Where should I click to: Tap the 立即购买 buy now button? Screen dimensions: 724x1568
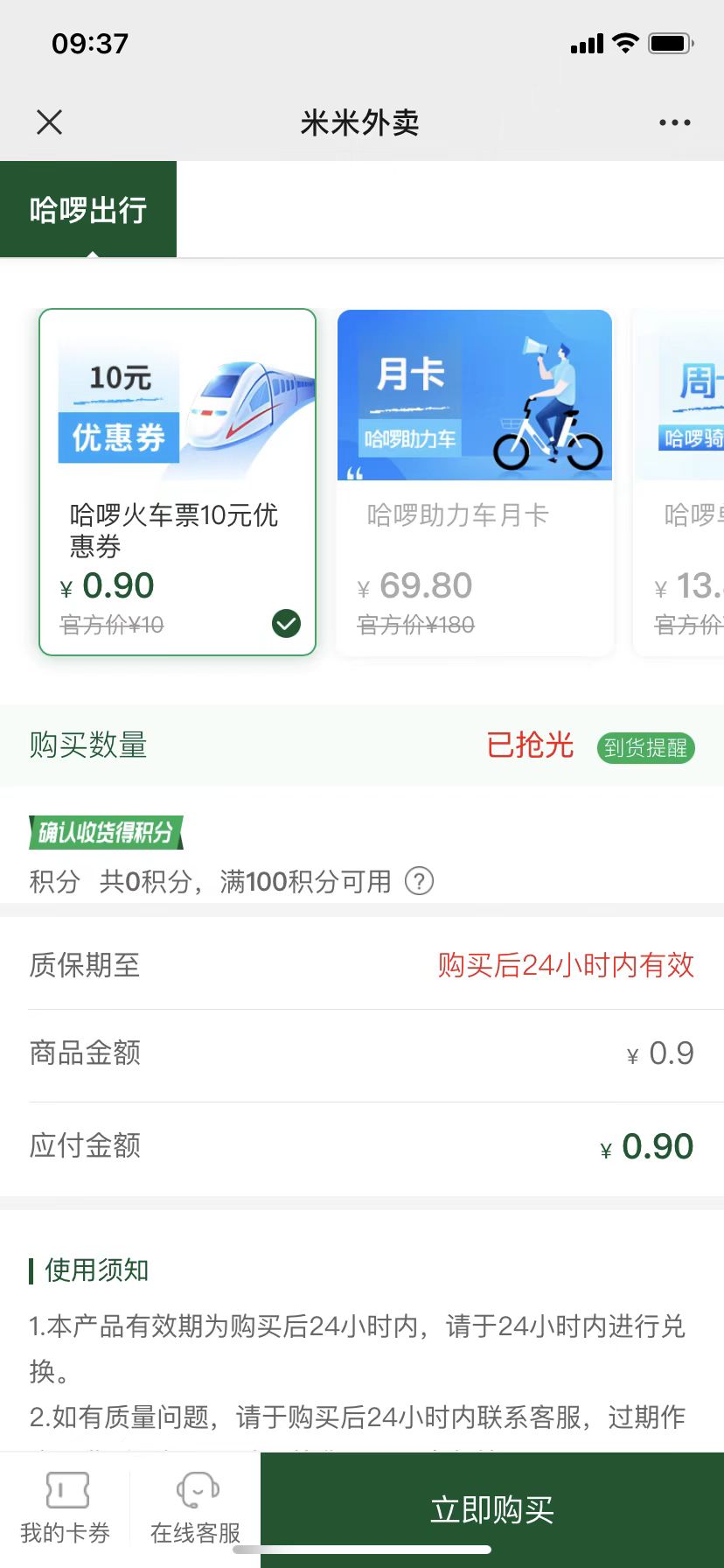pos(492,1510)
